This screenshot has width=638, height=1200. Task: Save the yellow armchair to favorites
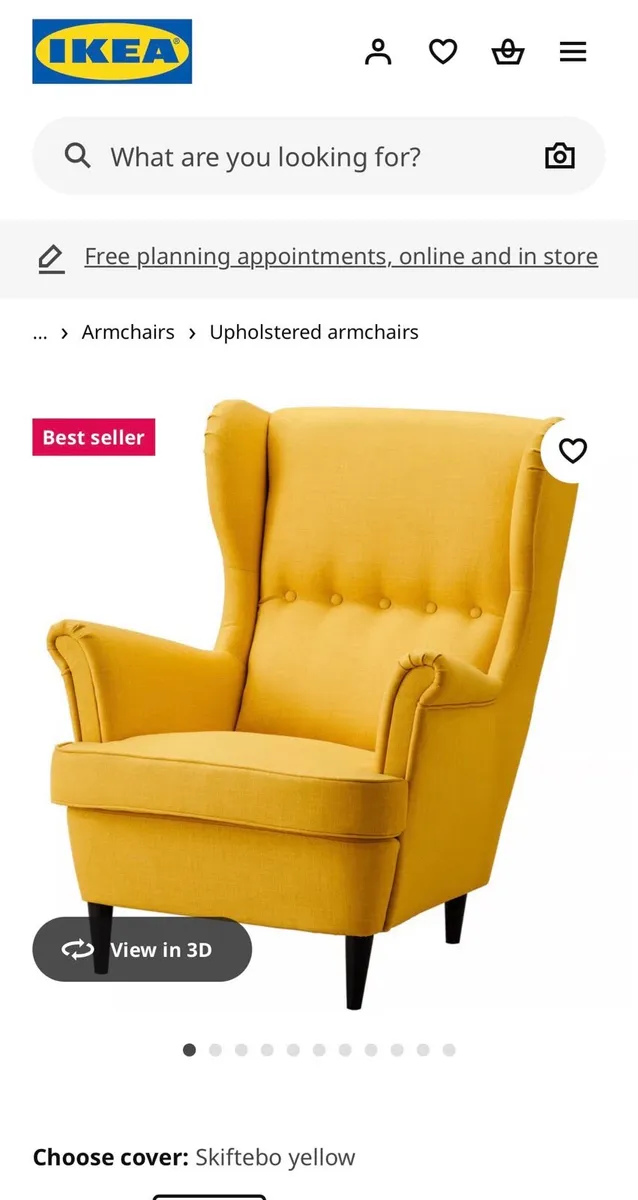tap(573, 451)
